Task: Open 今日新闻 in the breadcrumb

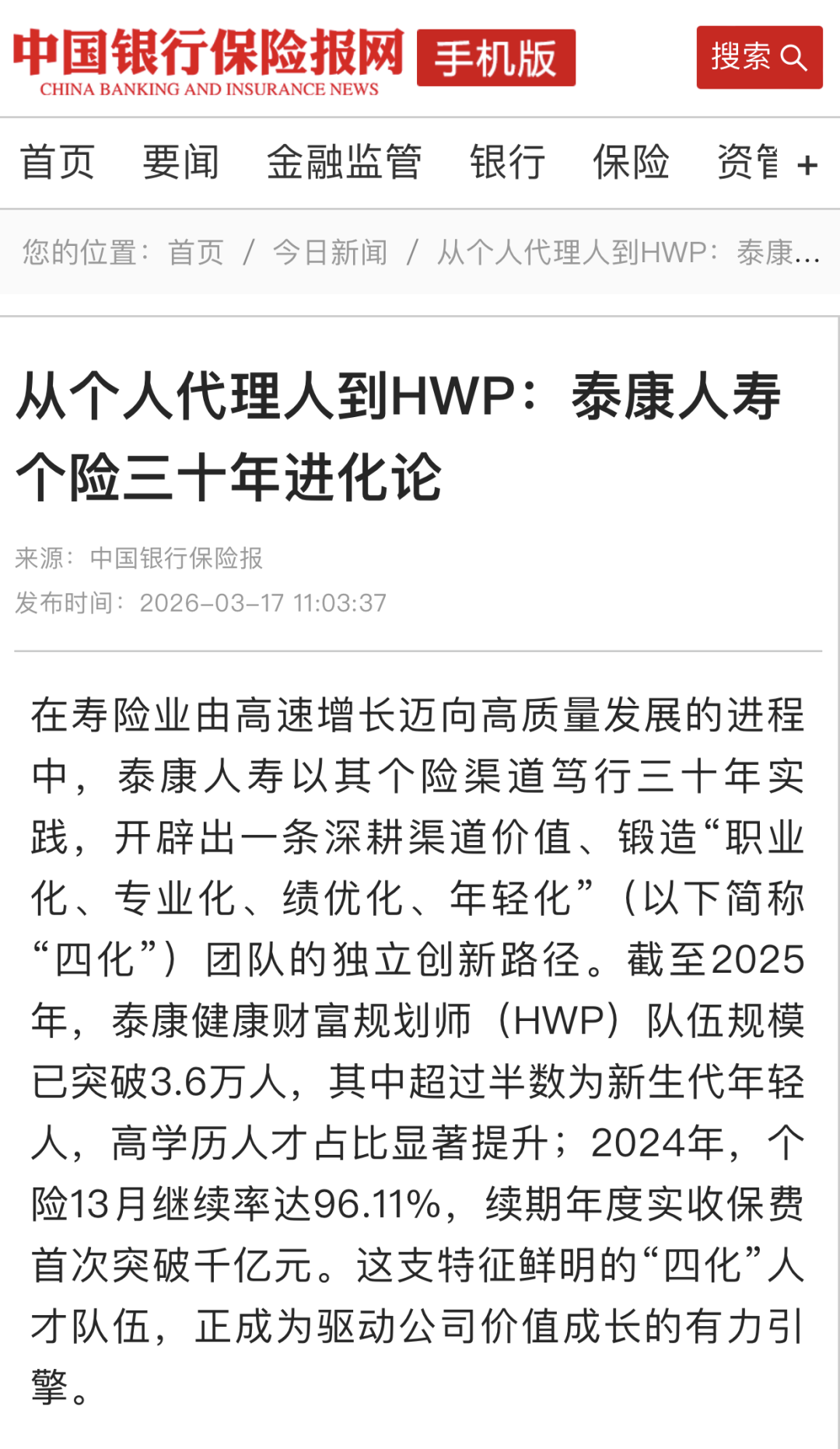Action: [x=330, y=252]
